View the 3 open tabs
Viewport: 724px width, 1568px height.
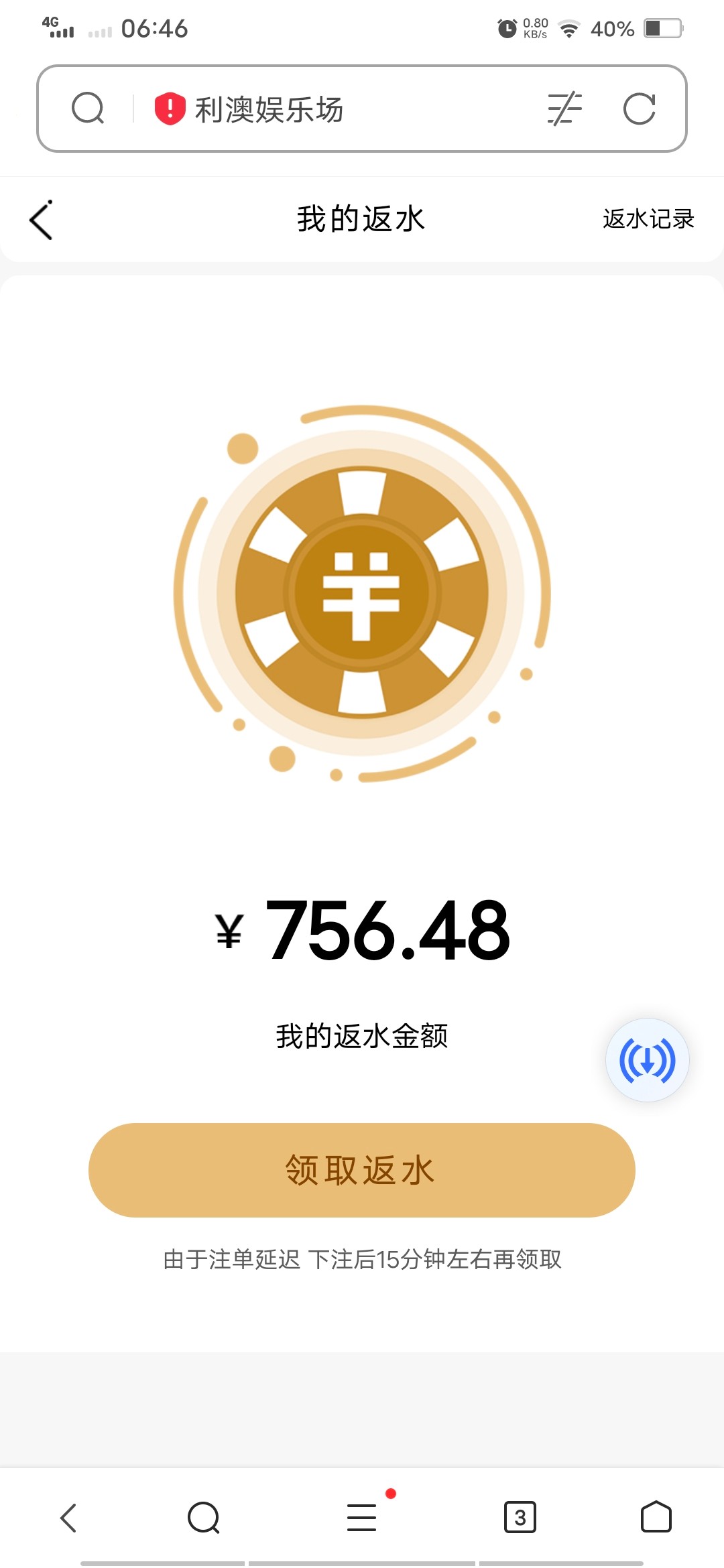[x=520, y=1517]
